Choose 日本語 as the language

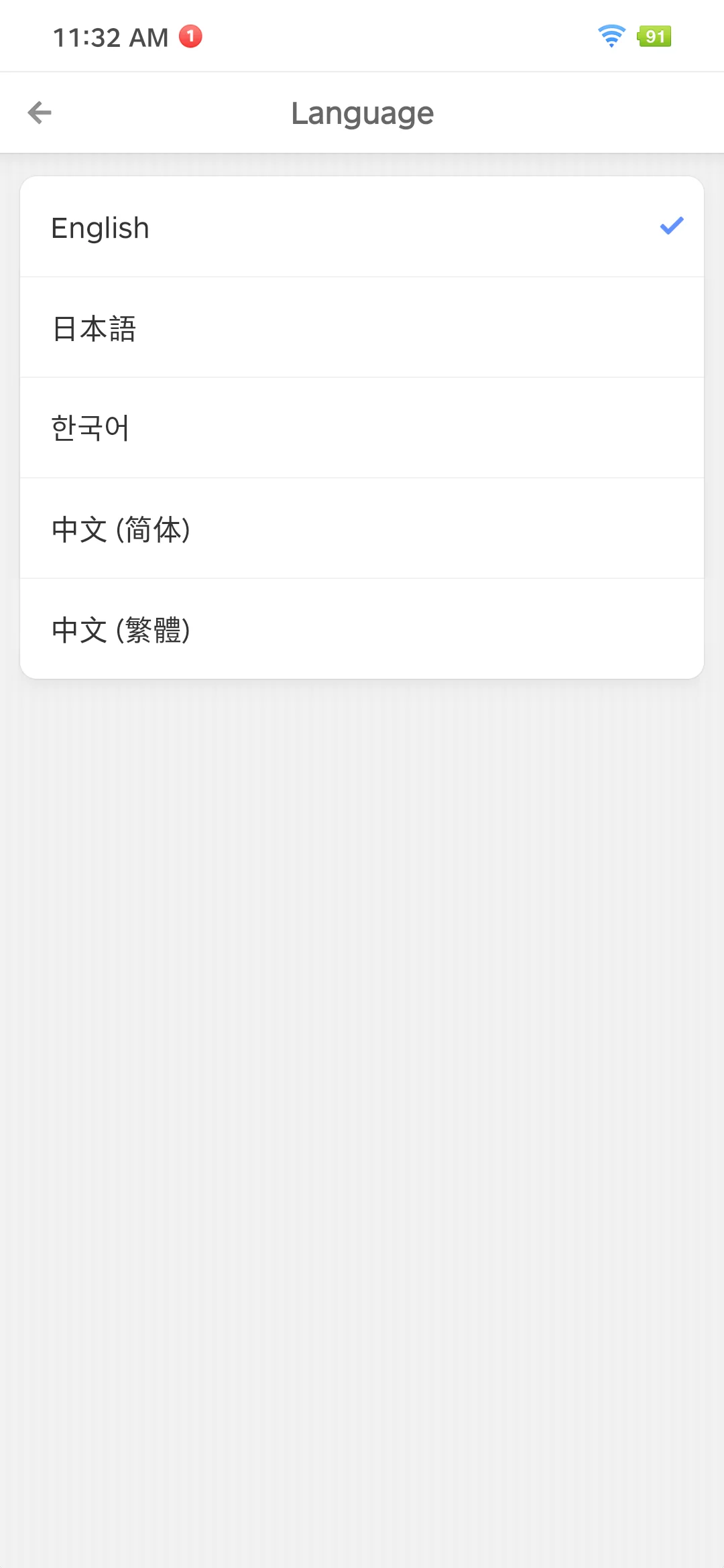[362, 328]
